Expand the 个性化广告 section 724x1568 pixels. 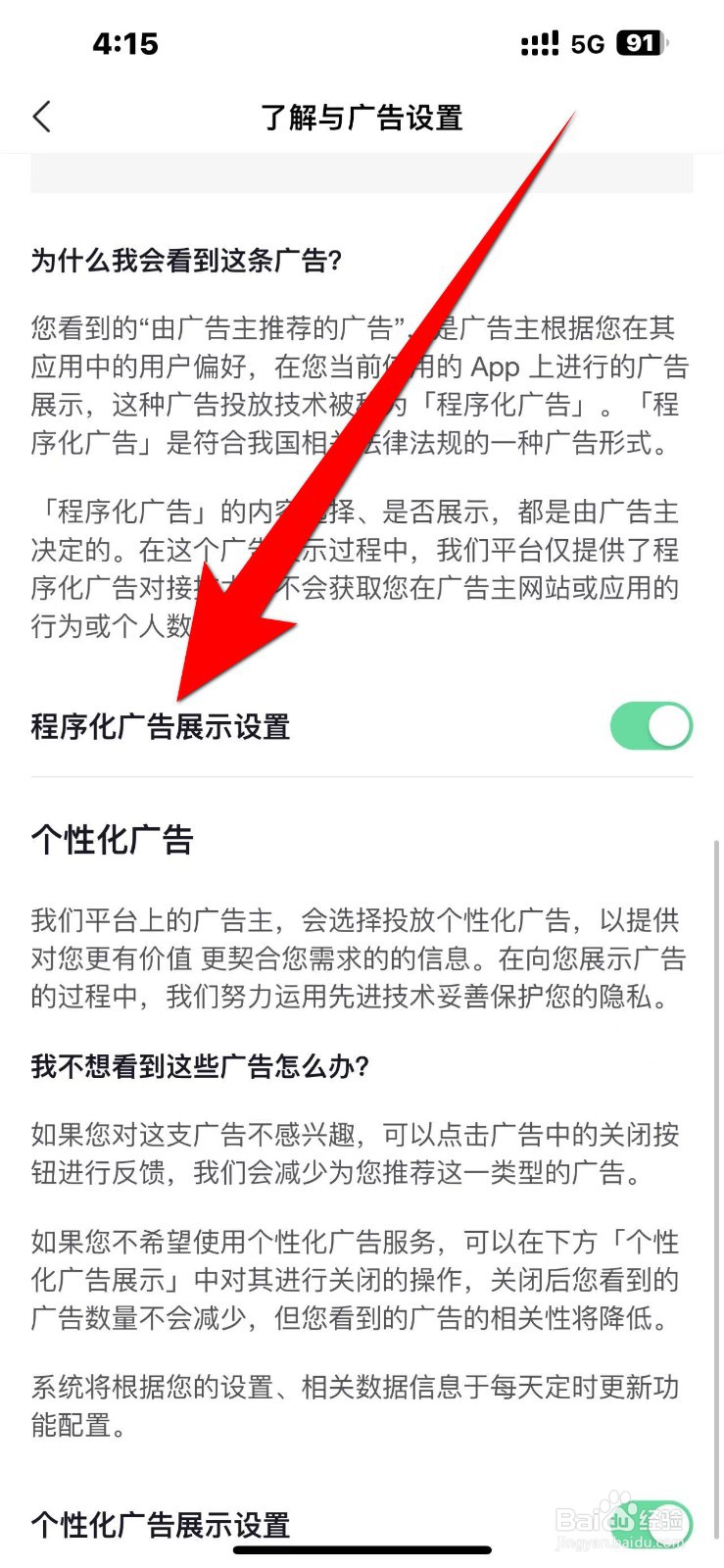[x=113, y=840]
